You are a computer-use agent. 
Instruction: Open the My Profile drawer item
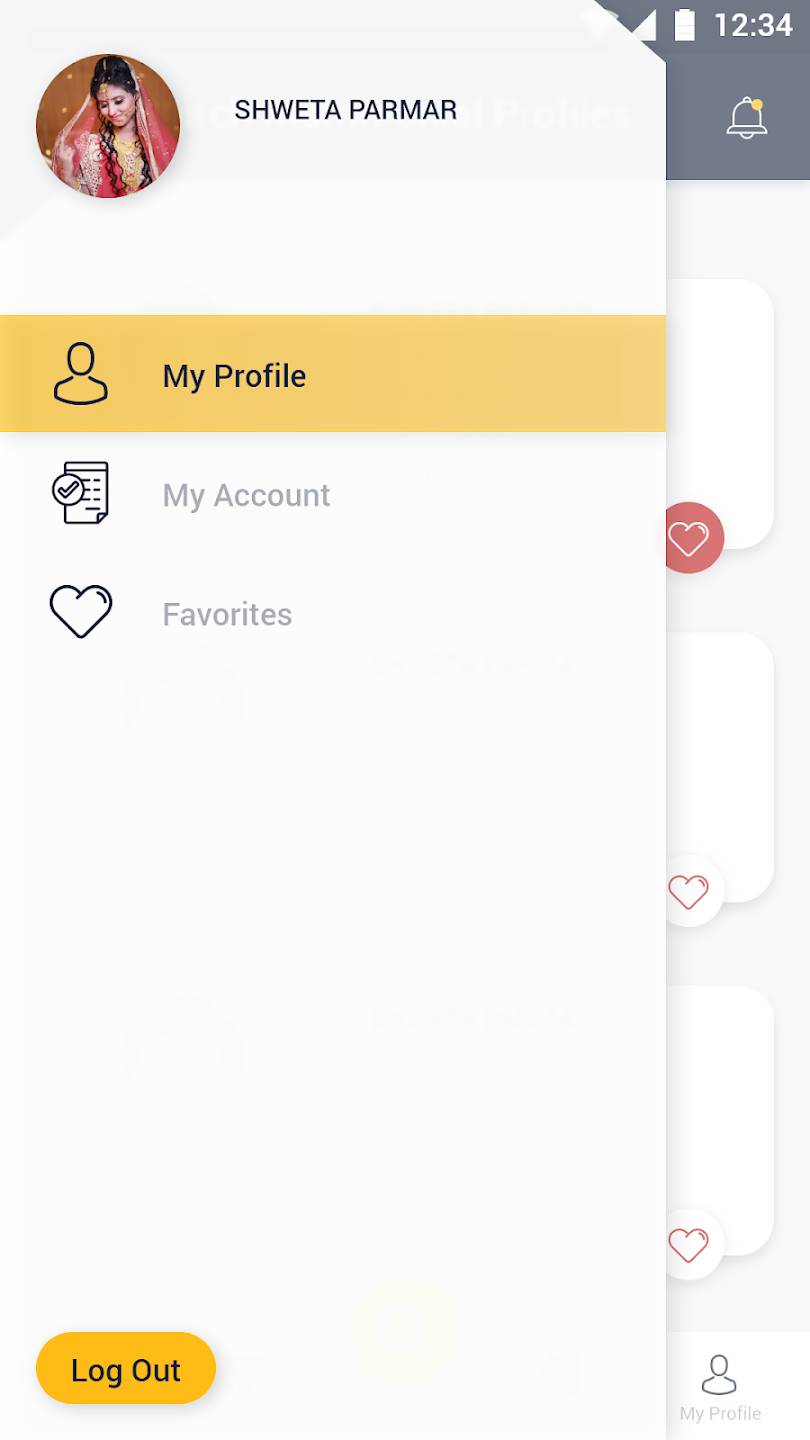(332, 374)
